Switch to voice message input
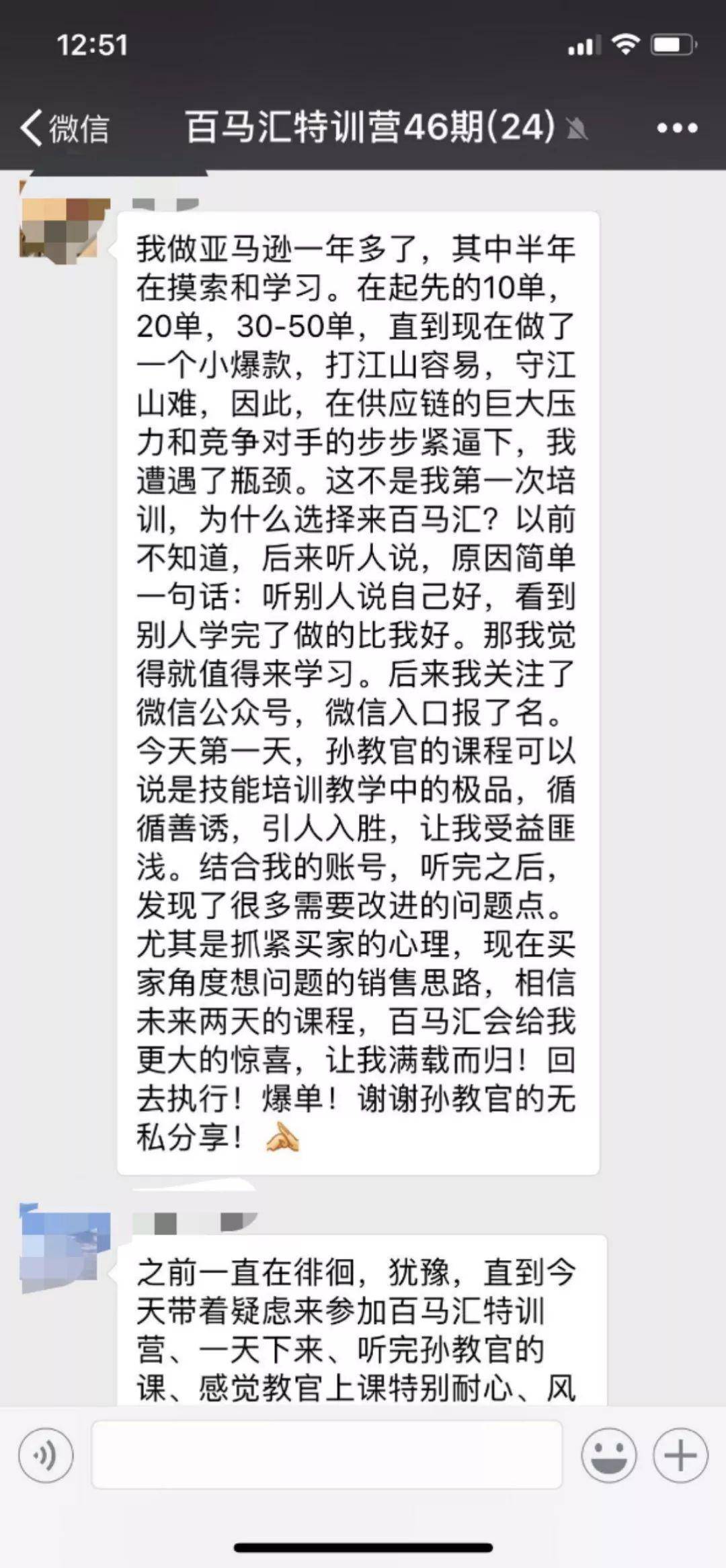This screenshot has width=726, height=1568. pyautogui.click(x=46, y=1456)
